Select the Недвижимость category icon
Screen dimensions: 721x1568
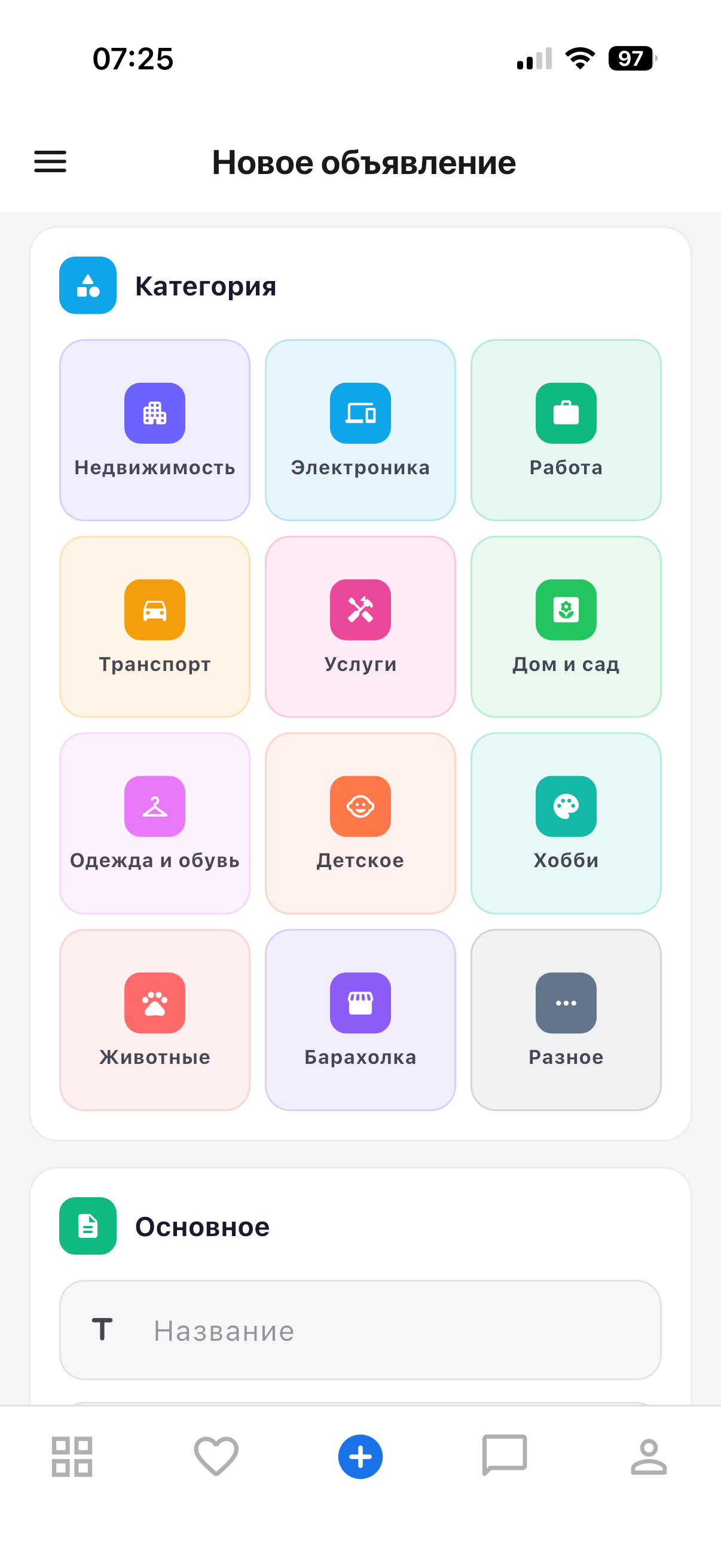155,413
